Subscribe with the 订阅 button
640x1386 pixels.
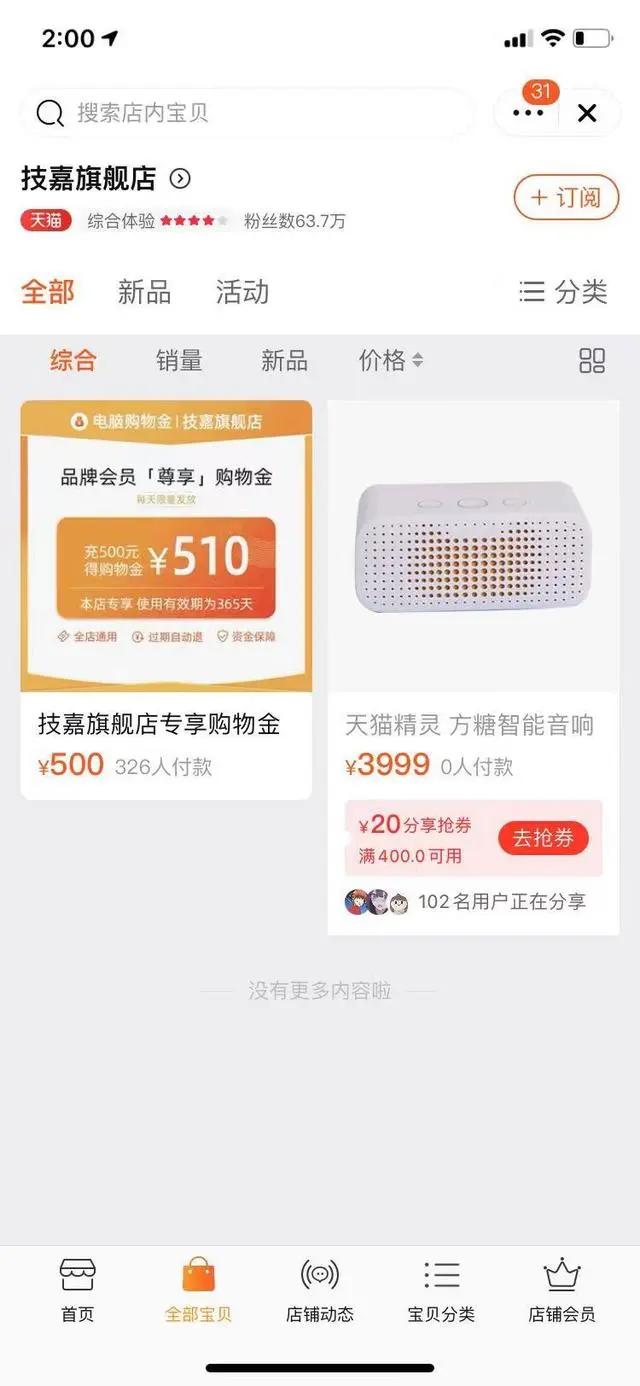point(567,197)
